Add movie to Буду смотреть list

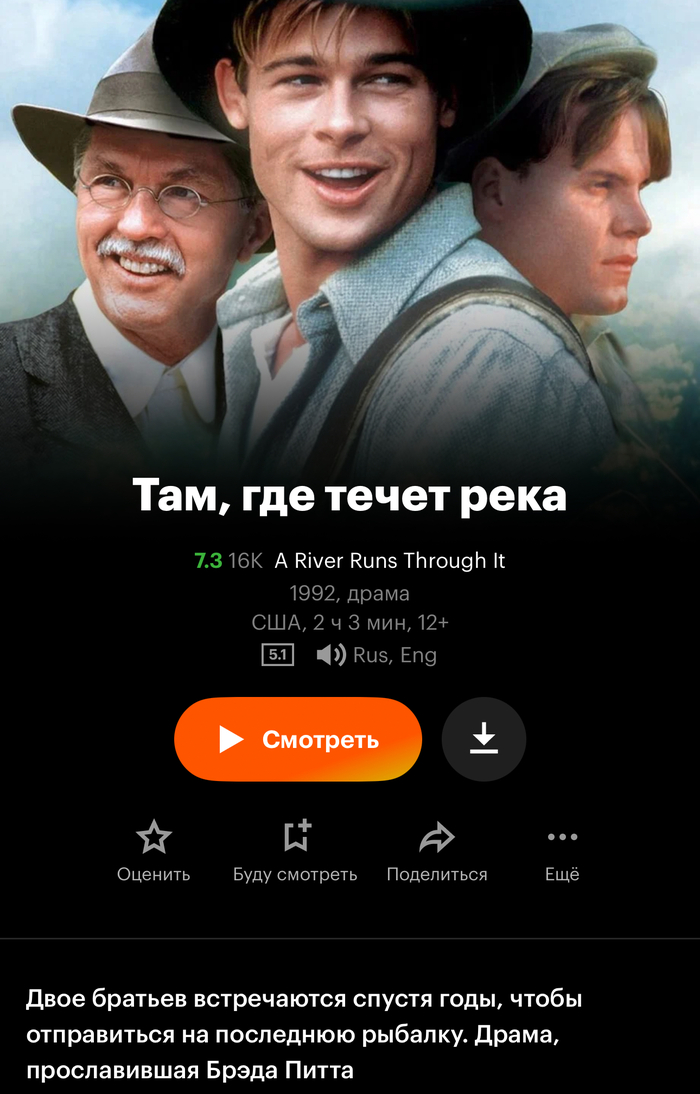[295, 850]
